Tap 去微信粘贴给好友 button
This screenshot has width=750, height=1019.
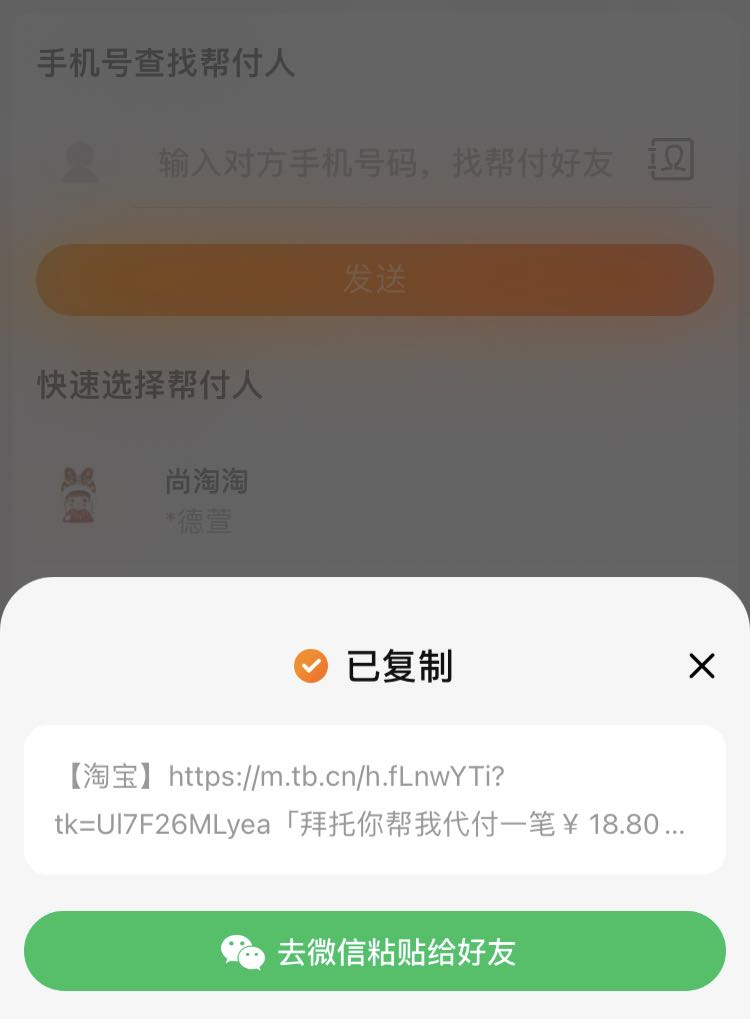[375, 951]
